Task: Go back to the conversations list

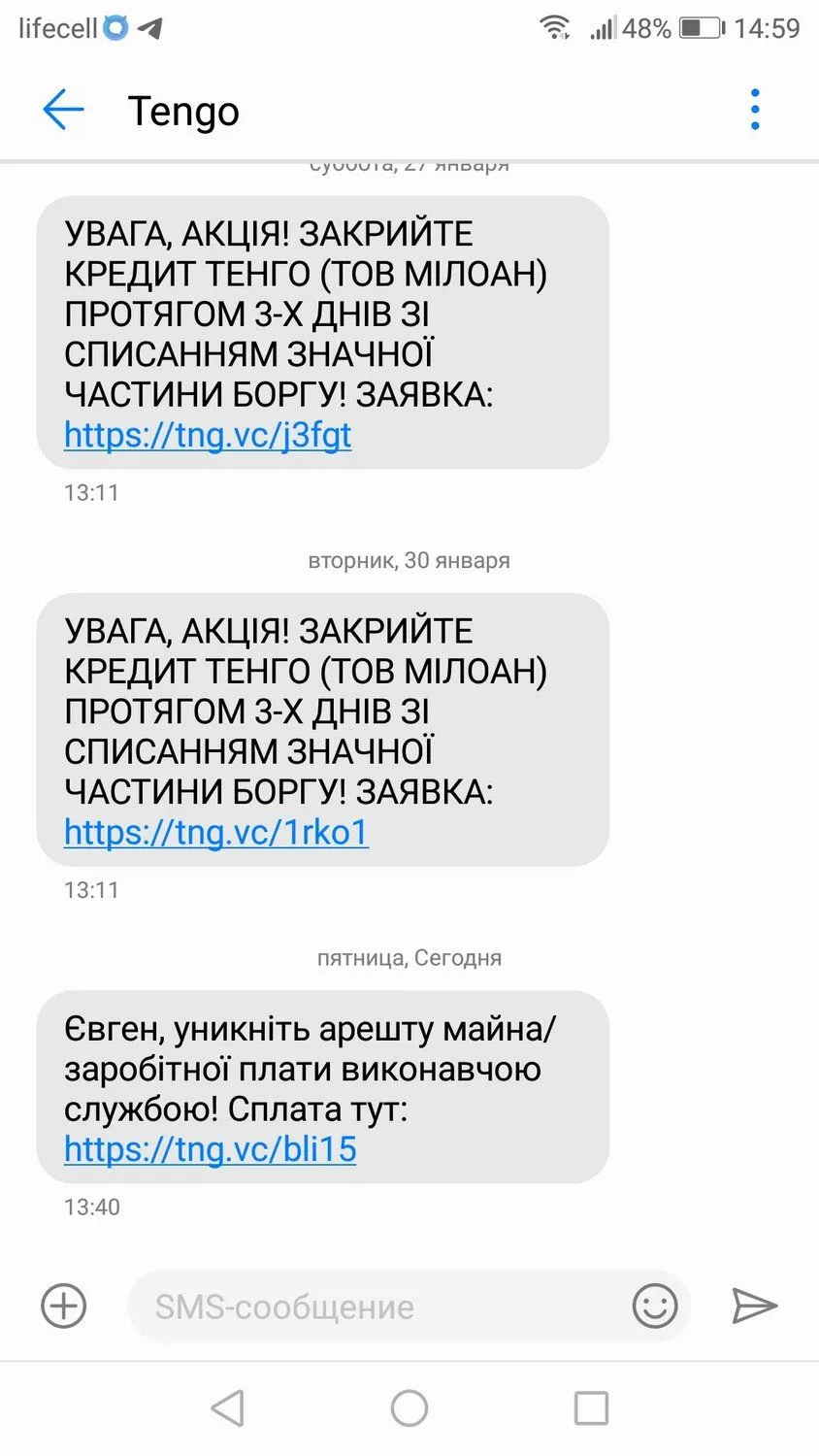Action: (x=64, y=110)
